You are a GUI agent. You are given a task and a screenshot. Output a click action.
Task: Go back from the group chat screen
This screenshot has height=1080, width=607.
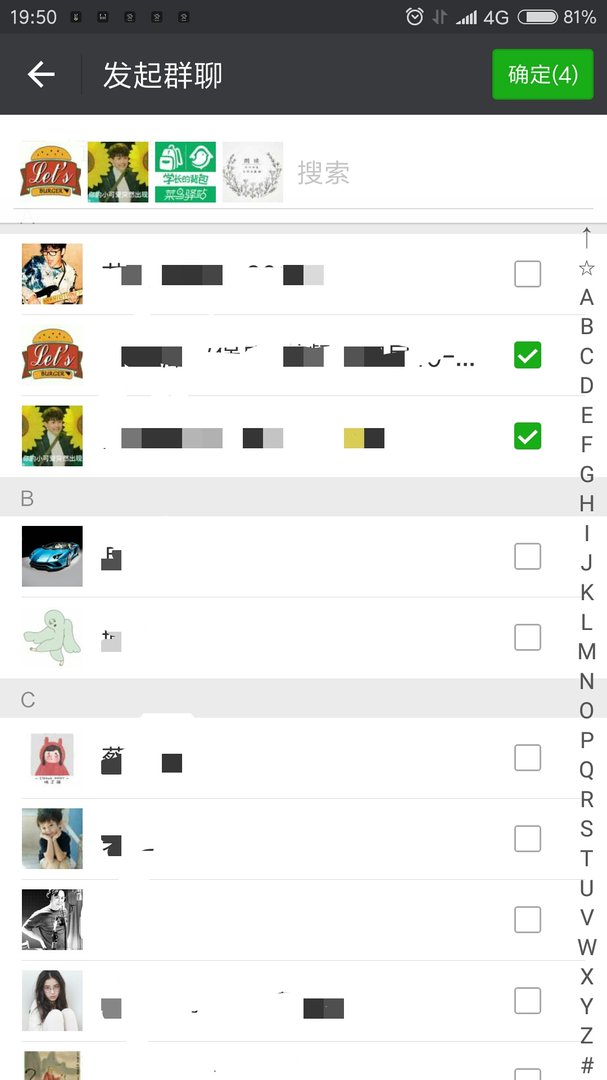coord(41,74)
